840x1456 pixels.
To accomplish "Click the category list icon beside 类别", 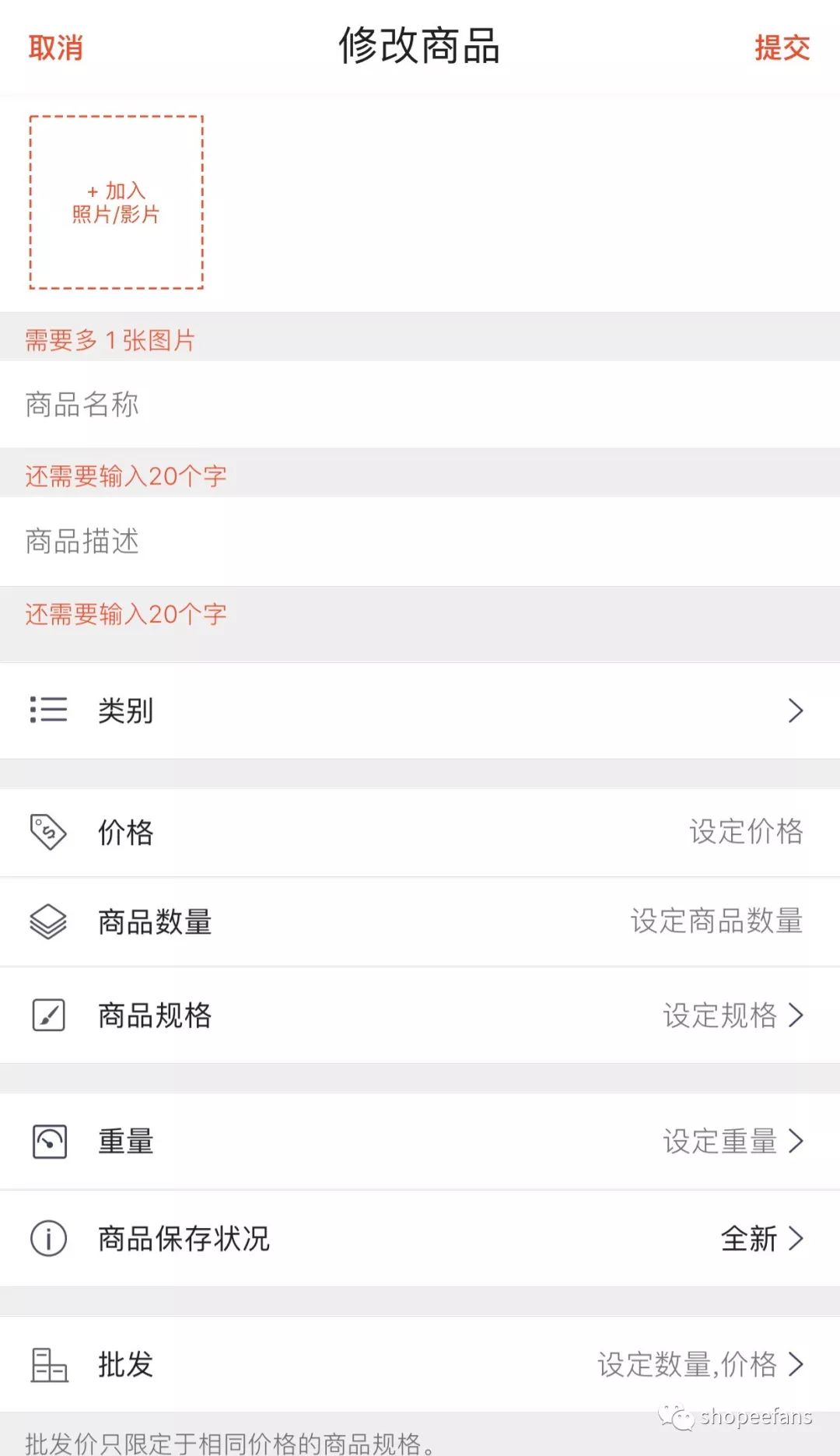I will (x=48, y=710).
